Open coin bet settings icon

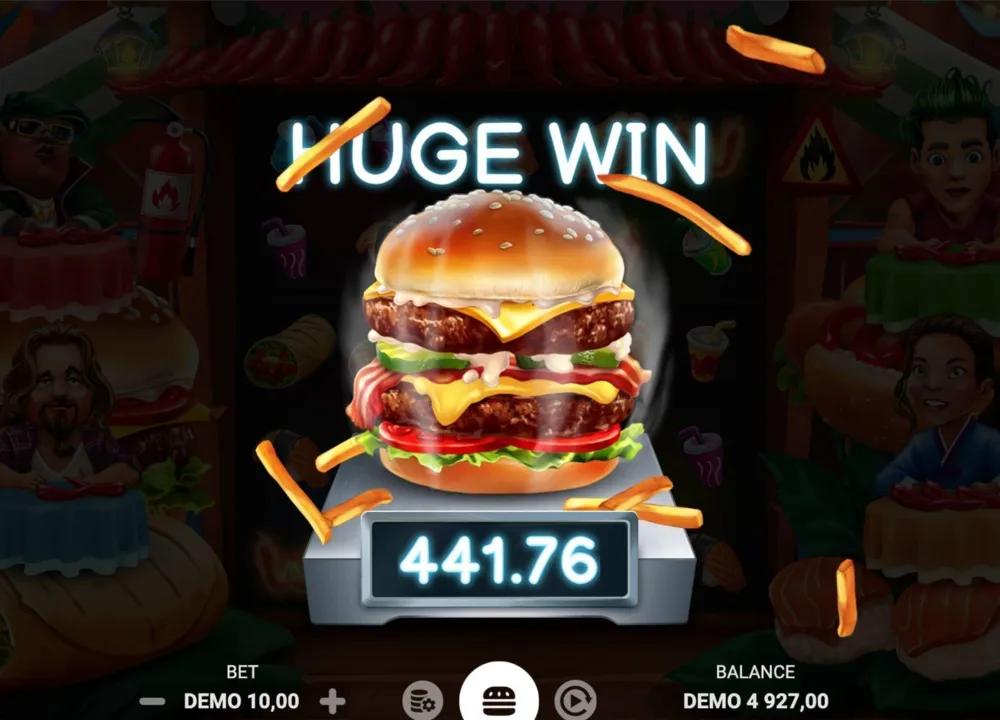tap(423, 701)
